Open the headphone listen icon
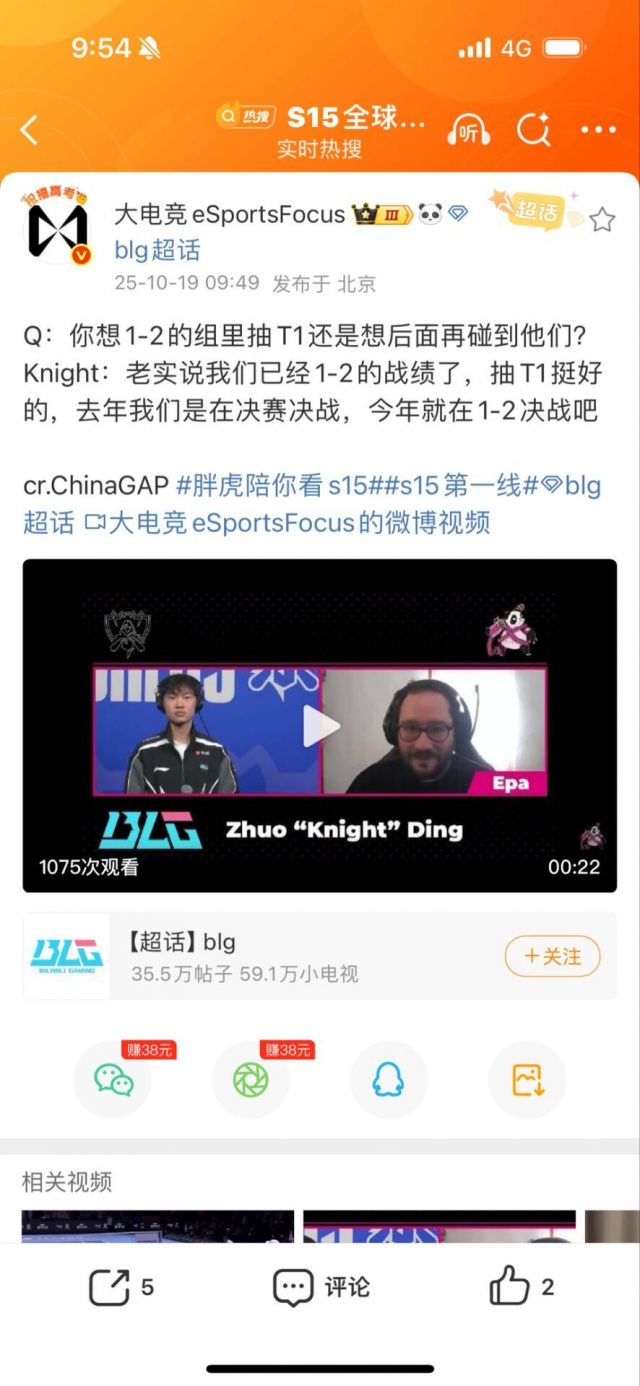 pos(468,130)
